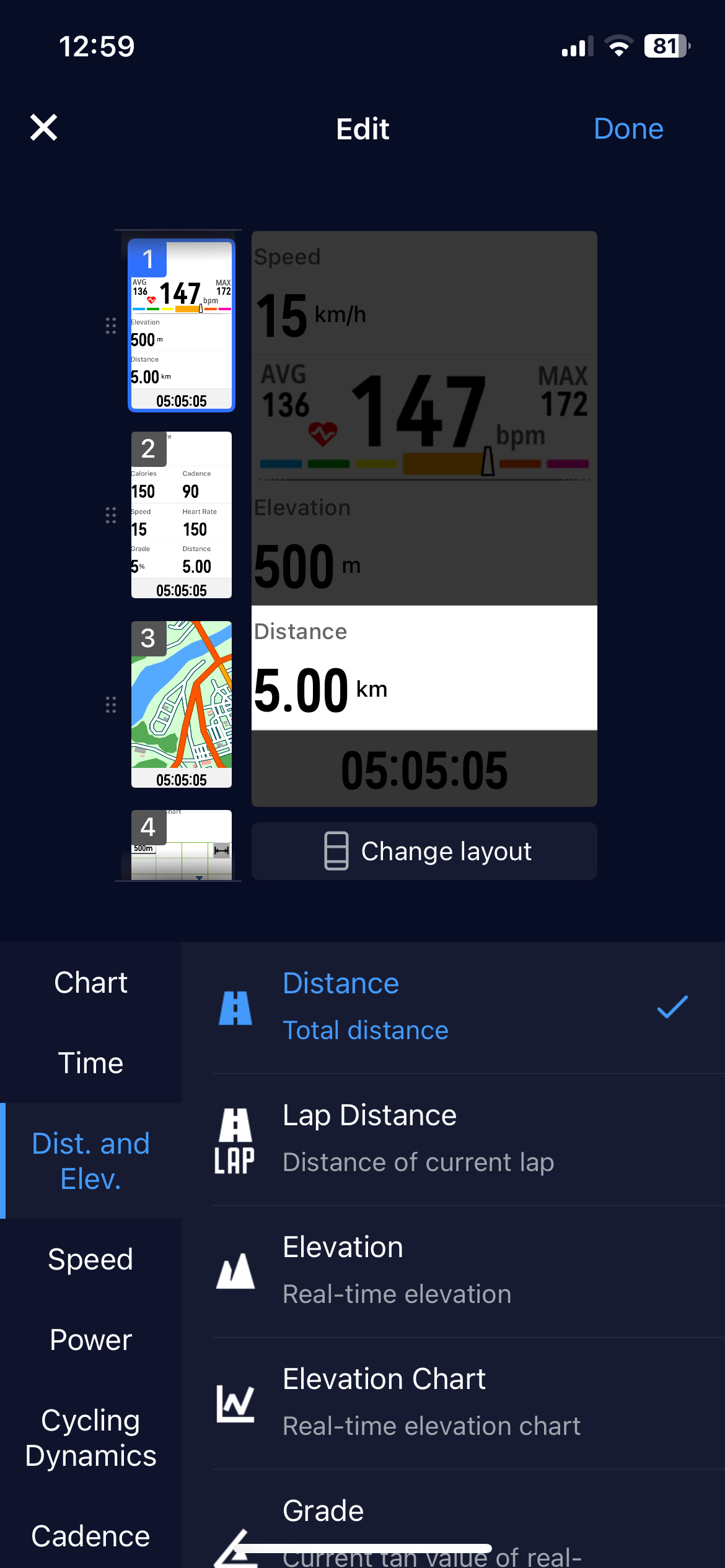Open the Power data category

point(90,1340)
